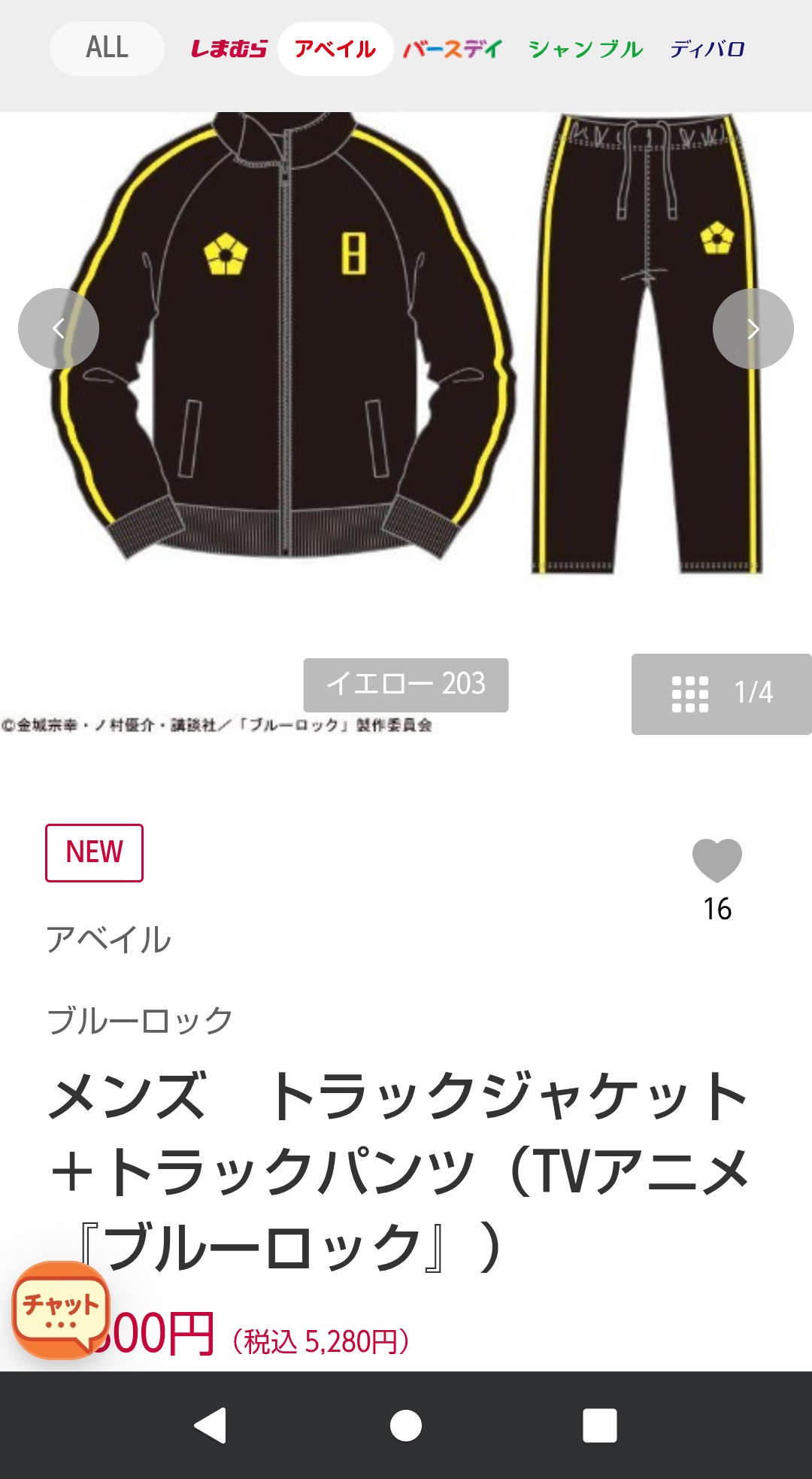
Task: Open the チャット support bubble
Action: [x=61, y=1310]
